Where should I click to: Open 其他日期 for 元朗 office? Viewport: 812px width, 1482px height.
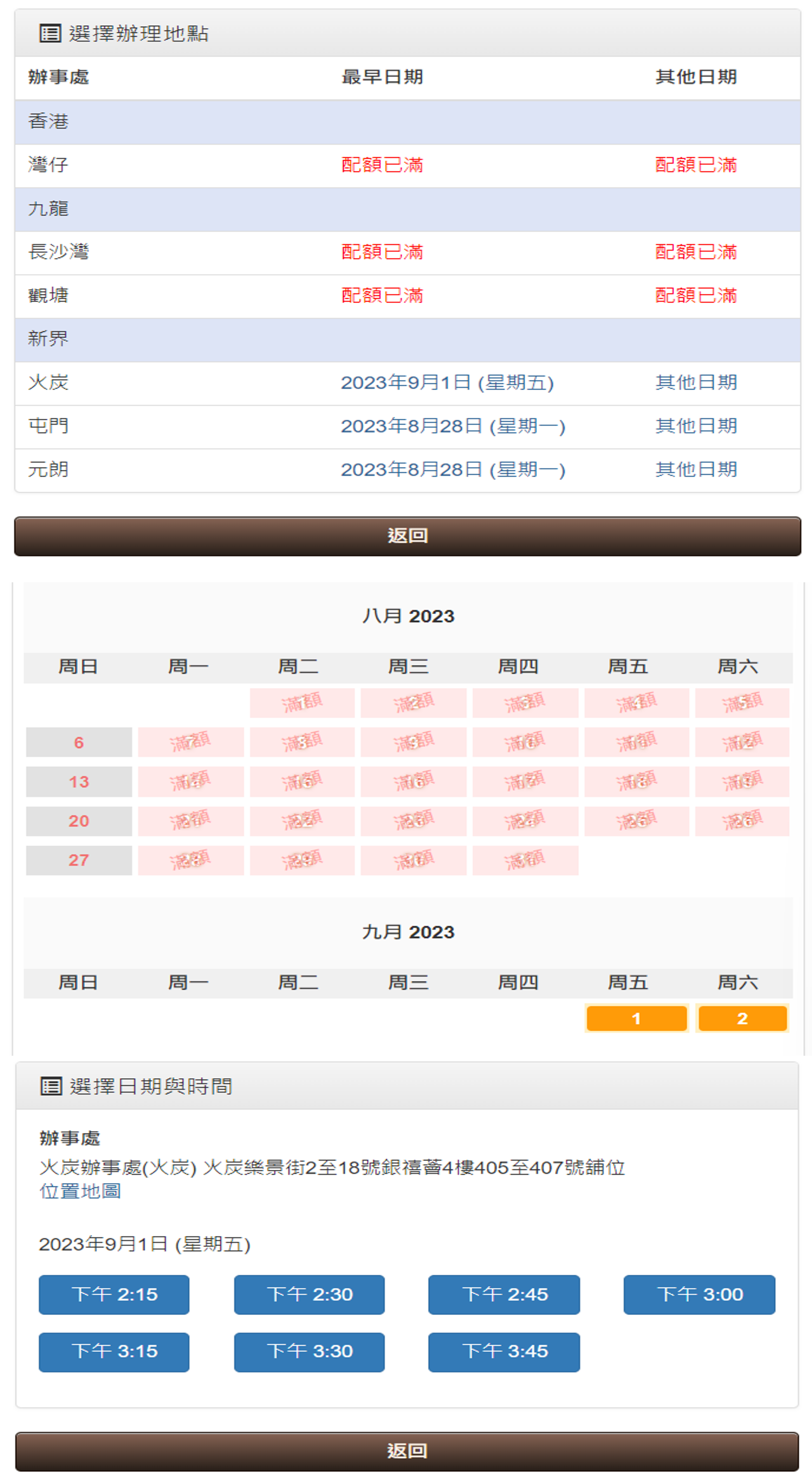coord(696,469)
